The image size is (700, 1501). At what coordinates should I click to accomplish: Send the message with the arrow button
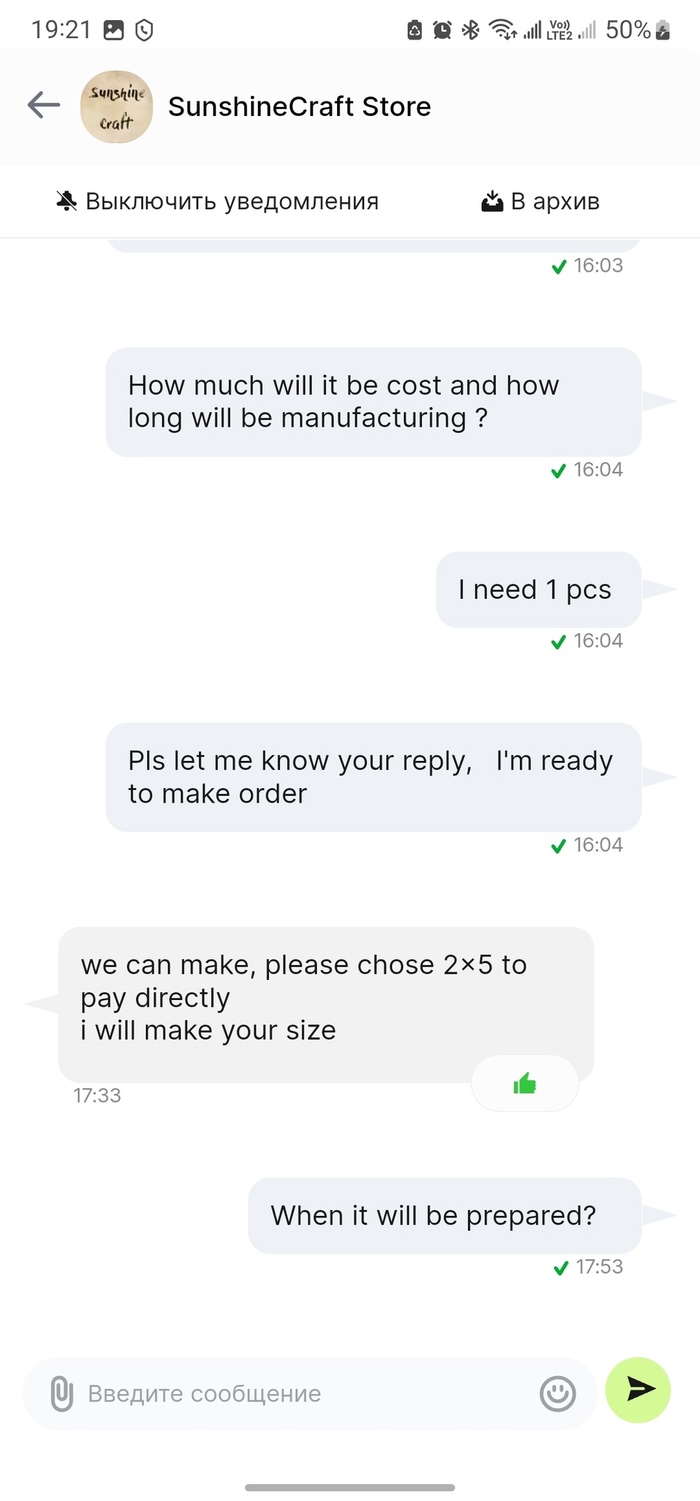tap(638, 1390)
